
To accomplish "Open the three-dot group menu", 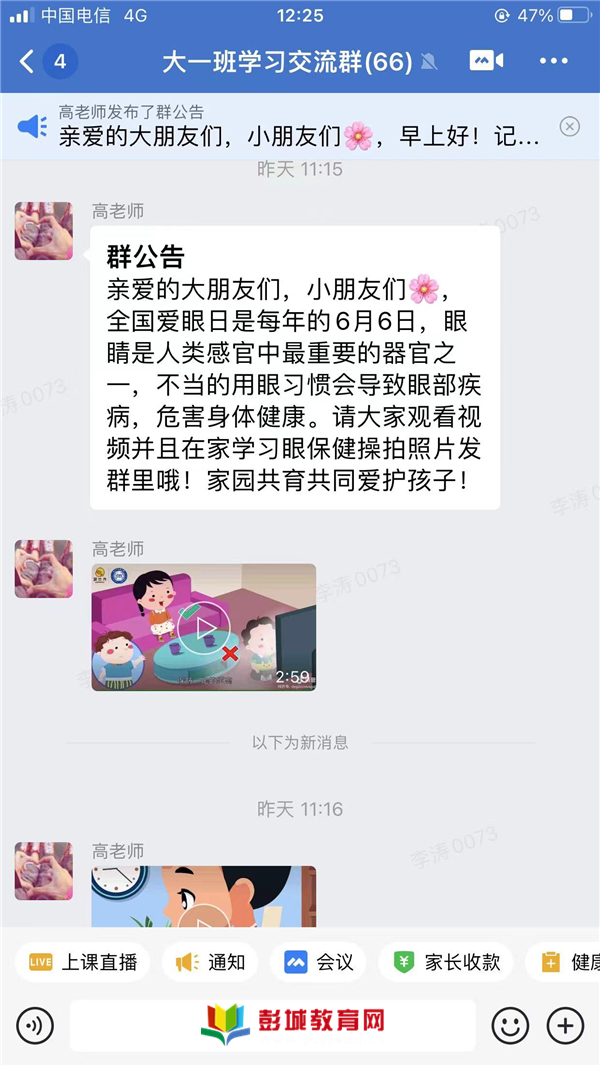I will [553, 62].
